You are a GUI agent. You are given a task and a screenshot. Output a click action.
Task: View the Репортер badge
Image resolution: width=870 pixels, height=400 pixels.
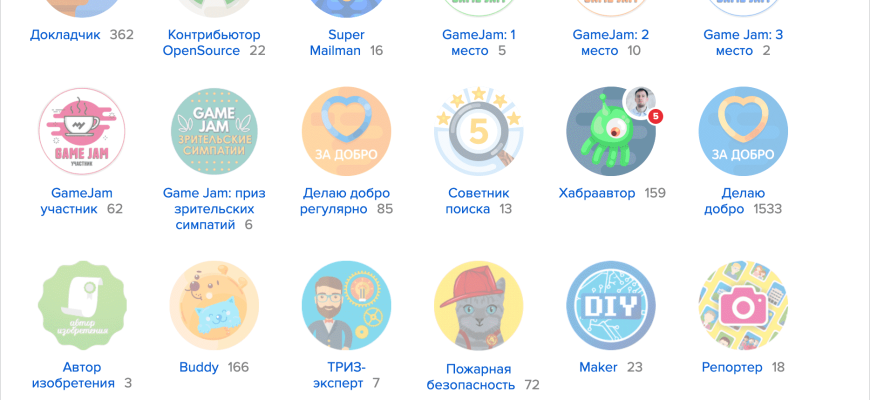[x=742, y=306]
